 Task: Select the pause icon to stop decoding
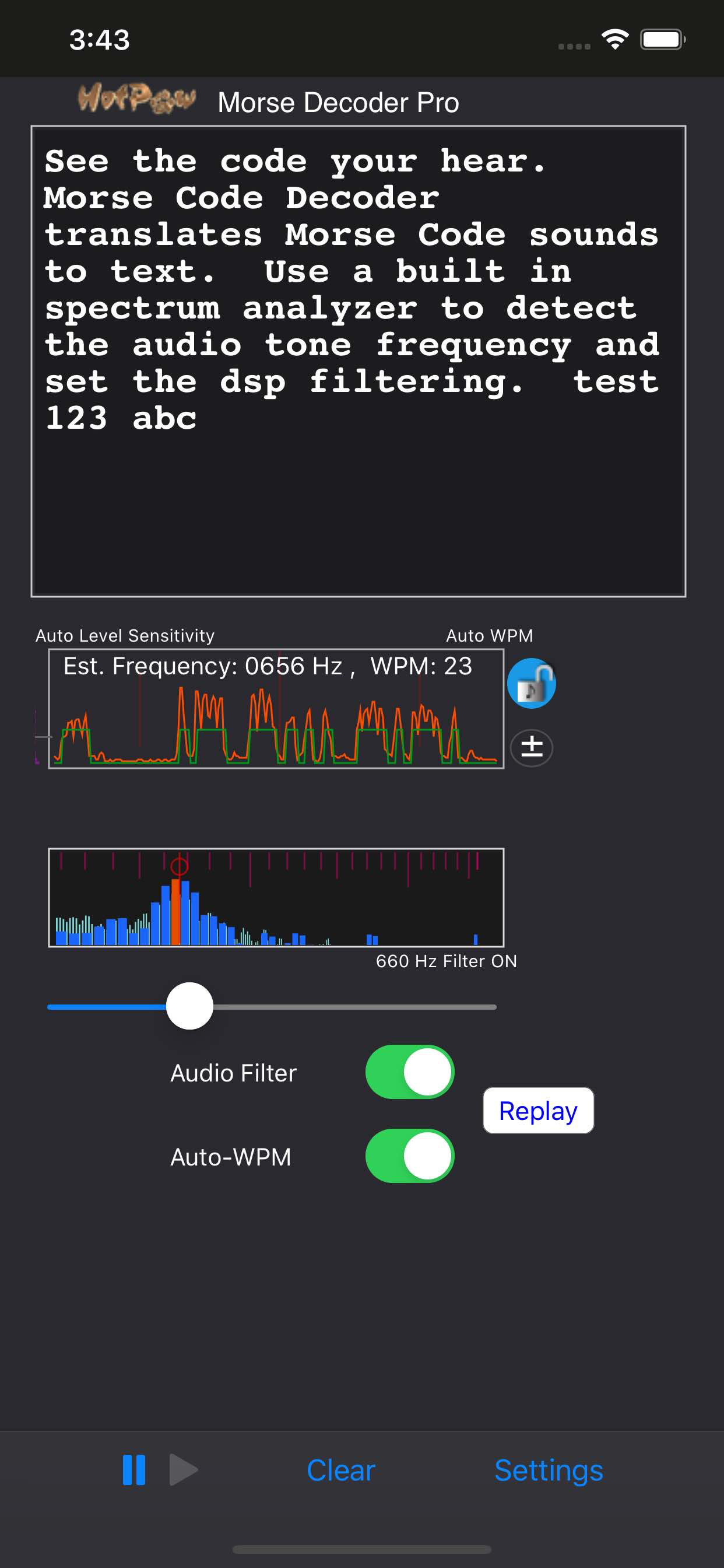coord(135,1469)
